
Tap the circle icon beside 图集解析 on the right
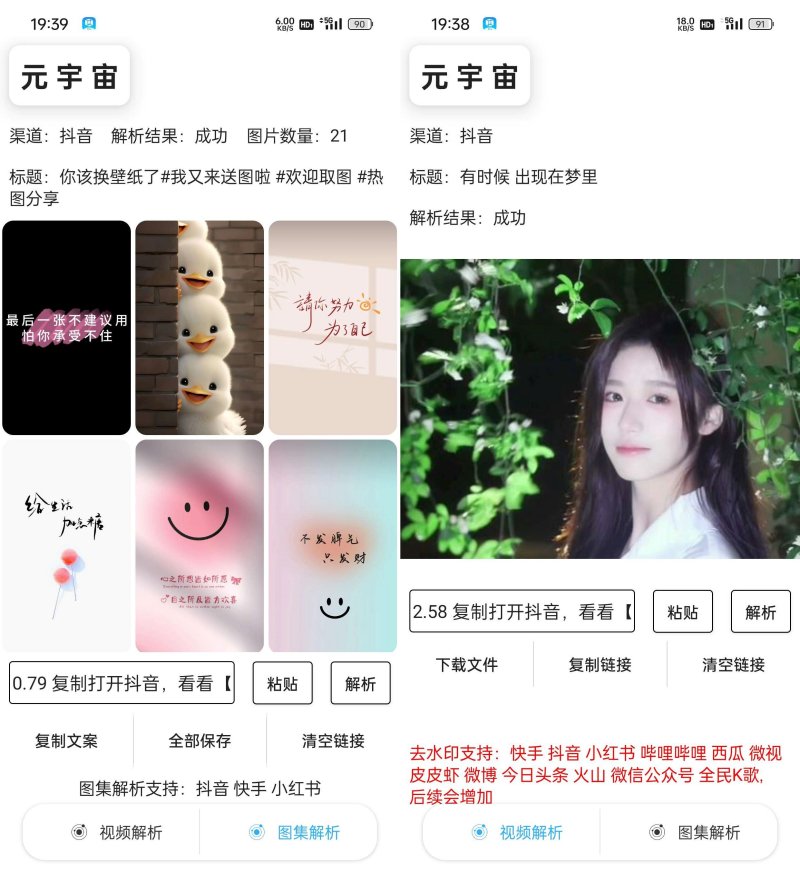(x=657, y=832)
